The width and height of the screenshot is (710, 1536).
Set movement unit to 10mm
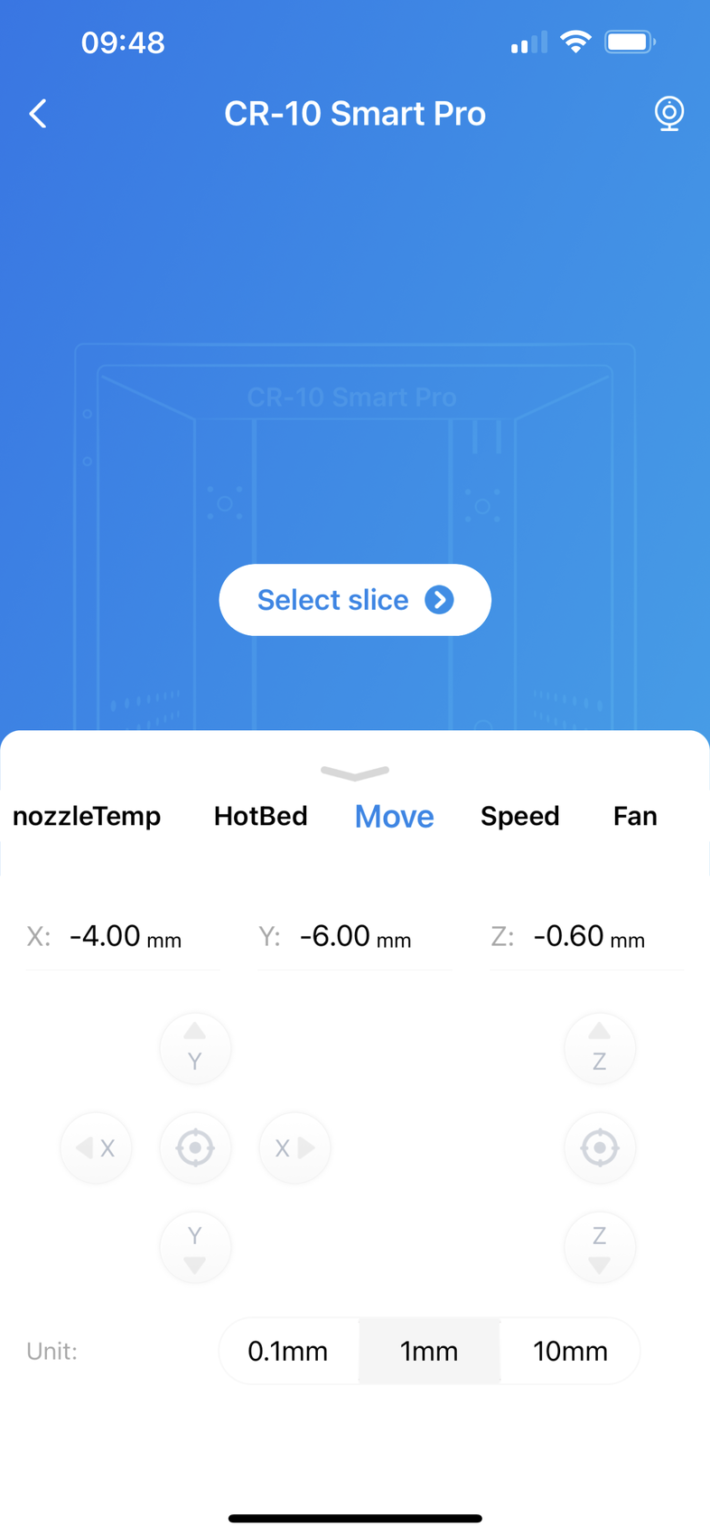pos(570,1351)
